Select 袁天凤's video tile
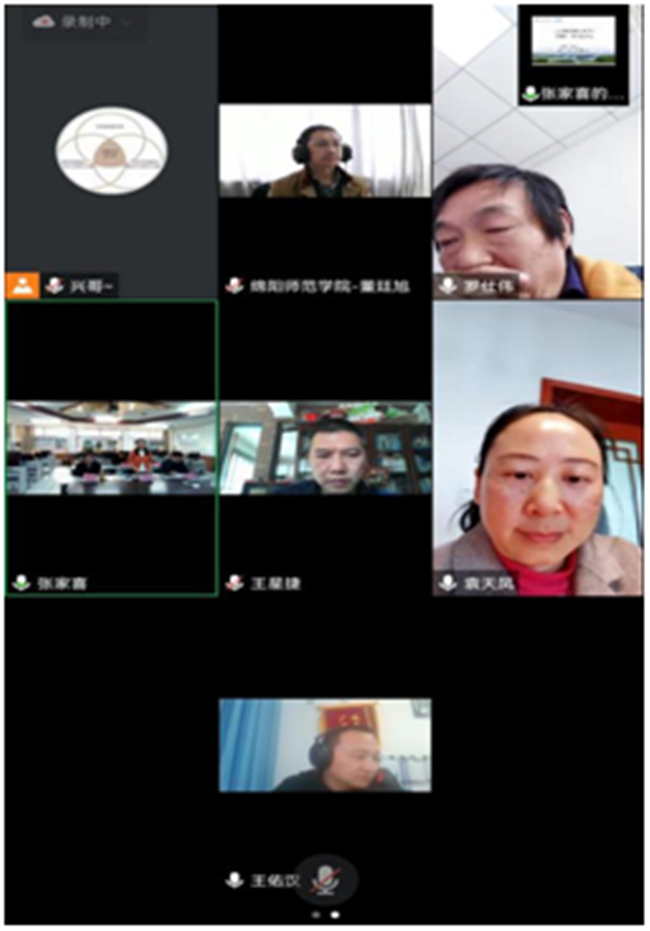650x931 pixels. (538, 448)
